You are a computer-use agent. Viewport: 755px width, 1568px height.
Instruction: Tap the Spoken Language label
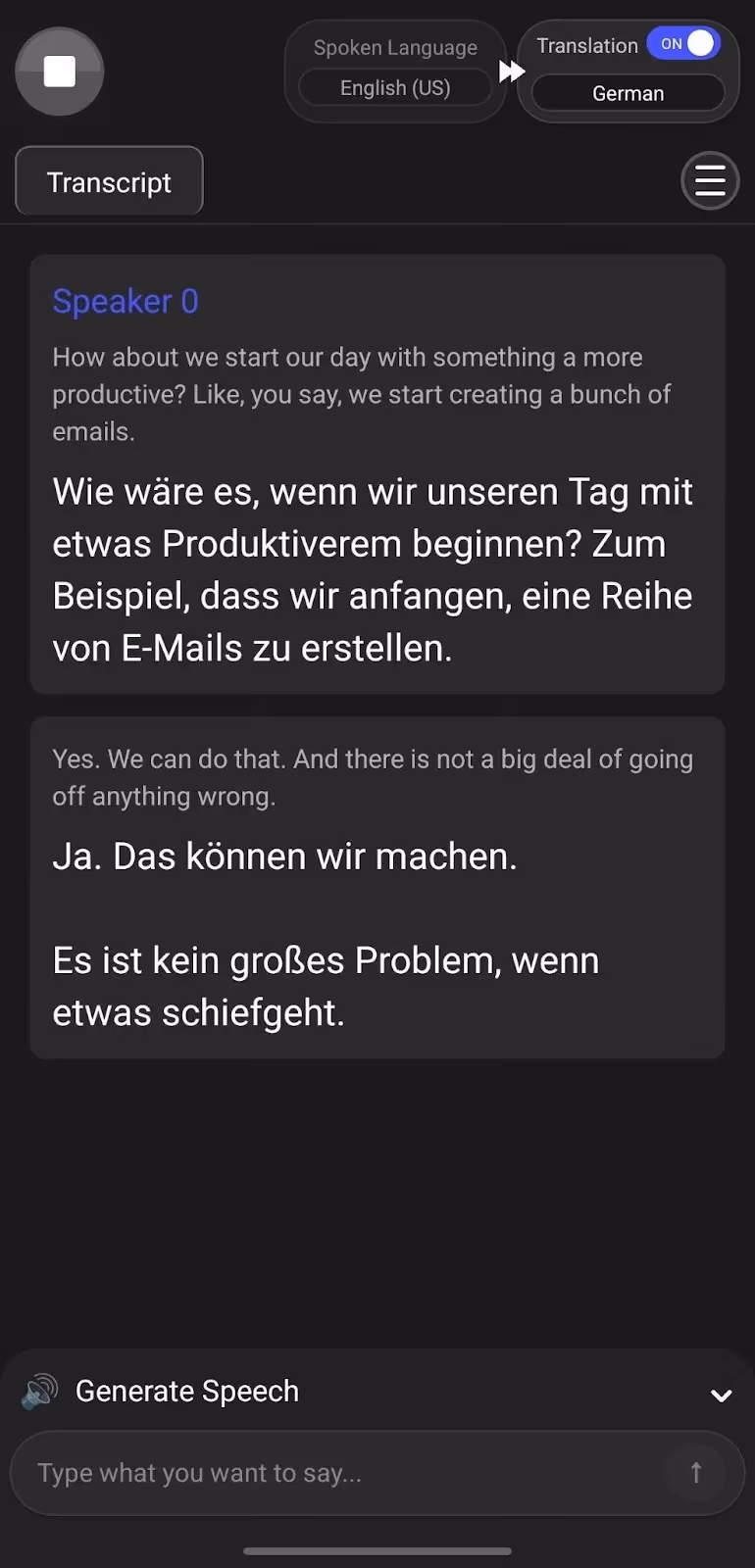click(x=394, y=47)
